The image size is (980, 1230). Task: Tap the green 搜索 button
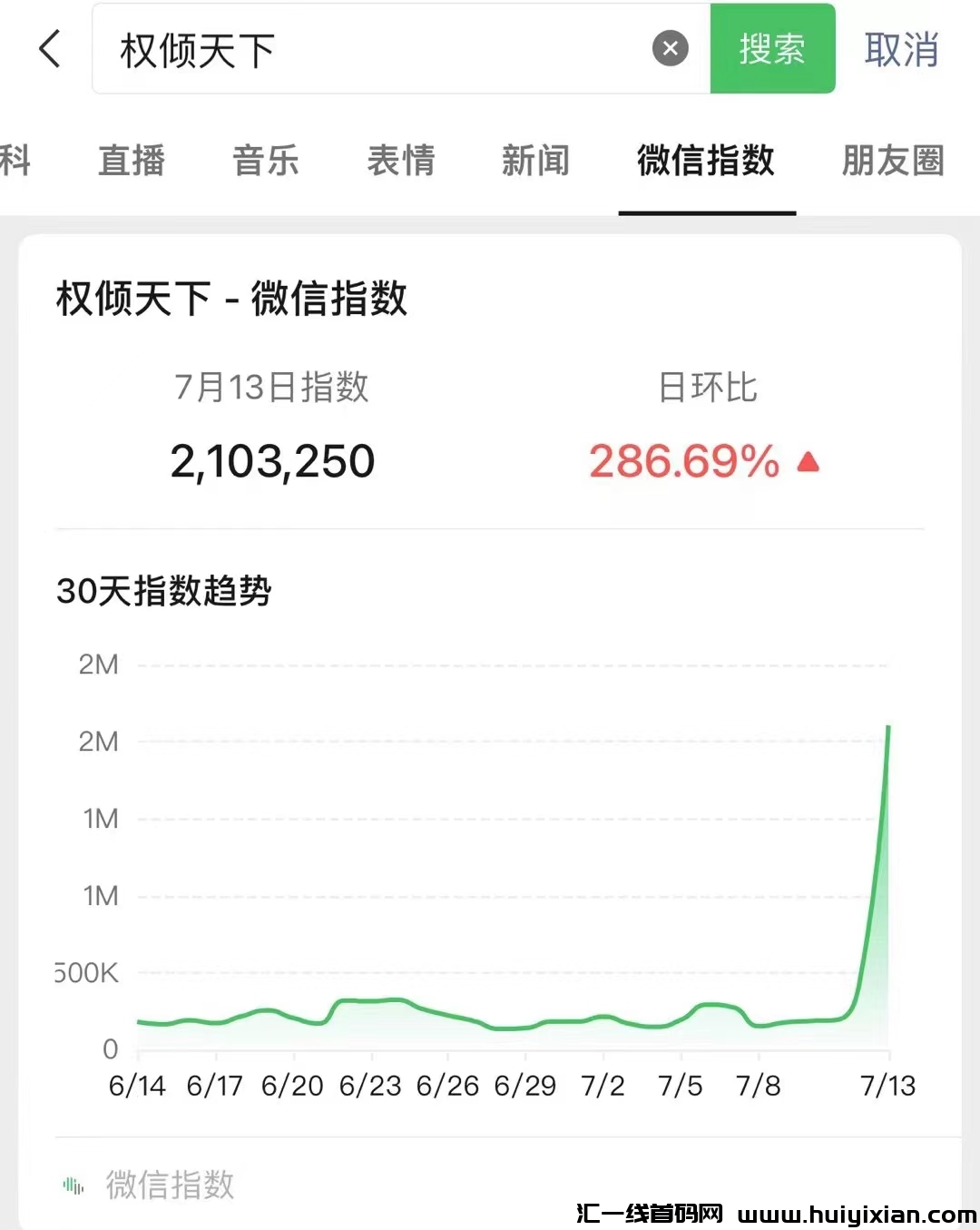772,49
